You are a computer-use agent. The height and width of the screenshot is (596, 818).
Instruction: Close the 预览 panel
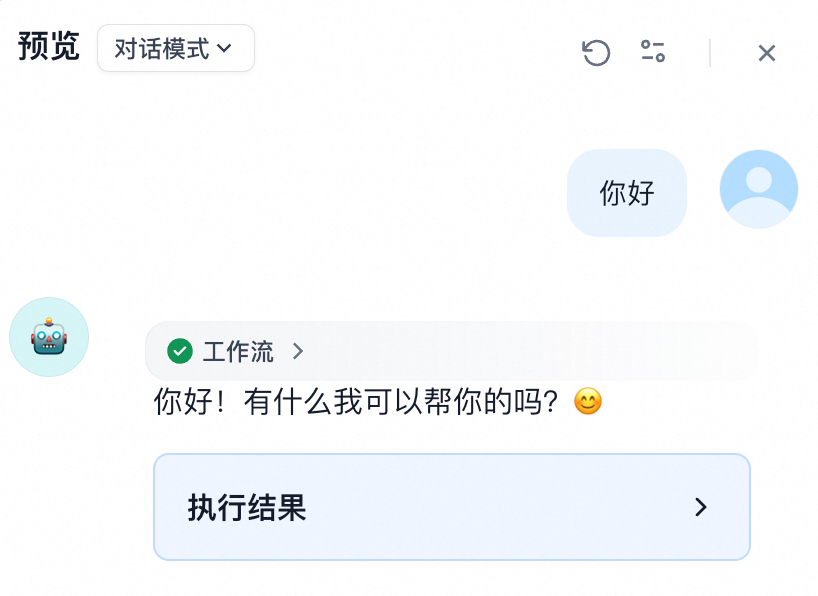[x=767, y=53]
